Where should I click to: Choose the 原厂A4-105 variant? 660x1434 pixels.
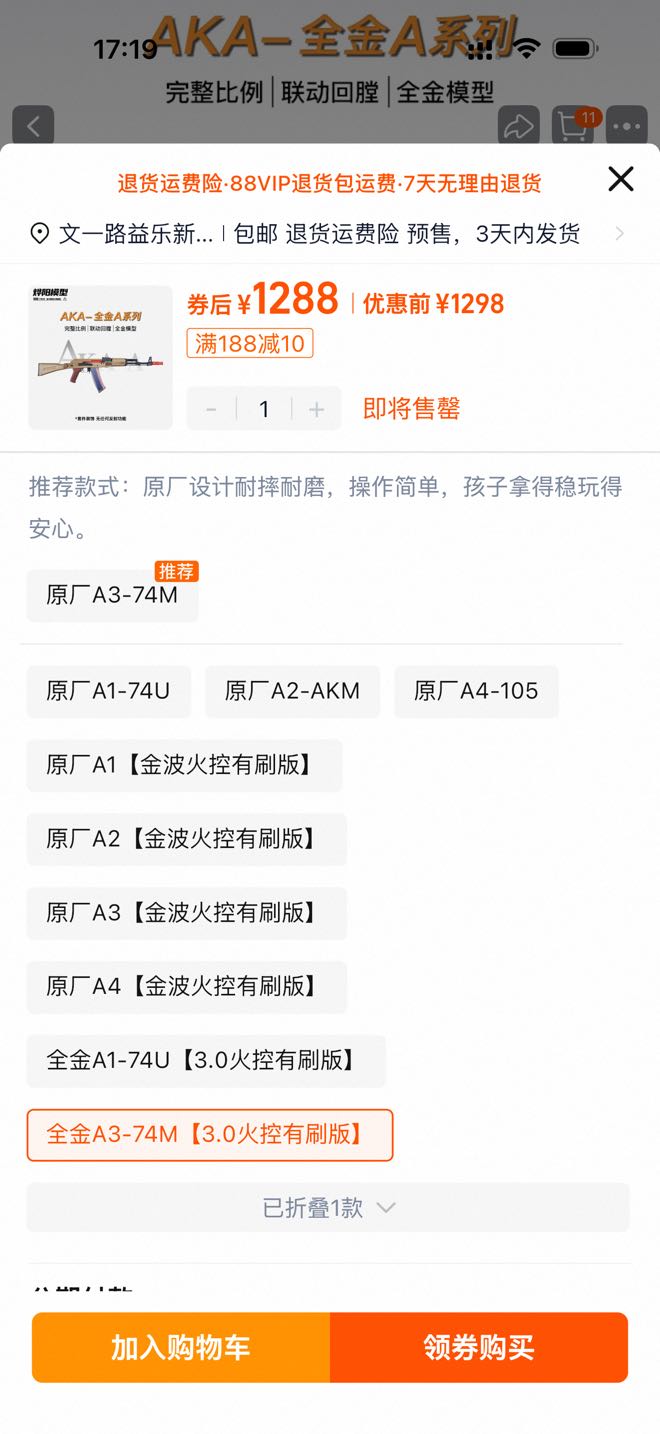click(476, 691)
